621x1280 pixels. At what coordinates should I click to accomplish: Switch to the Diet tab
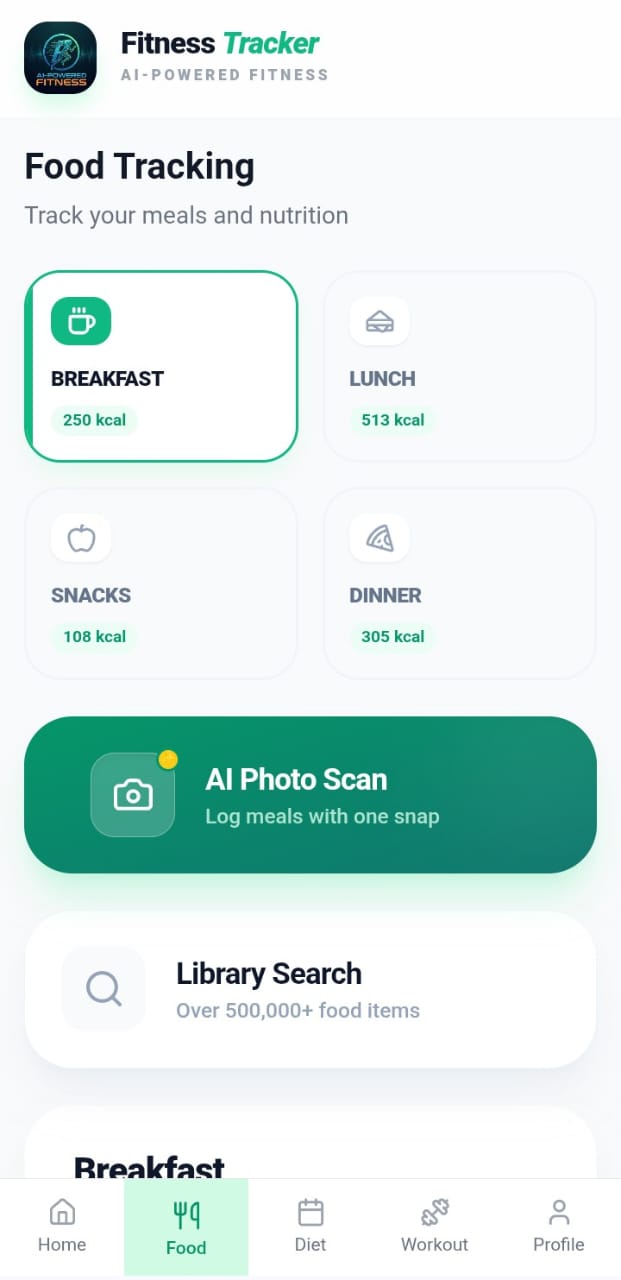pos(310,1226)
